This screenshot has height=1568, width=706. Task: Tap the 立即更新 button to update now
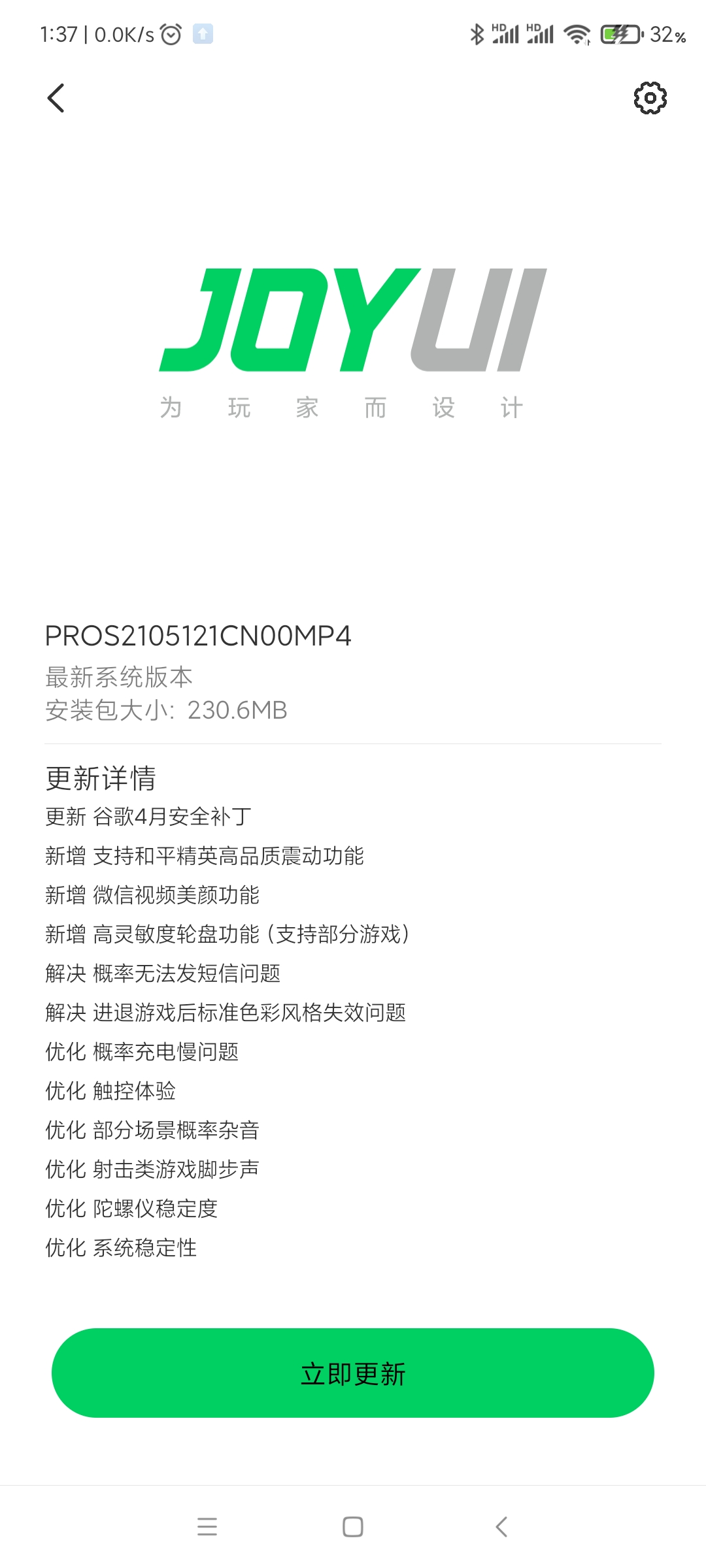pyautogui.click(x=353, y=1373)
